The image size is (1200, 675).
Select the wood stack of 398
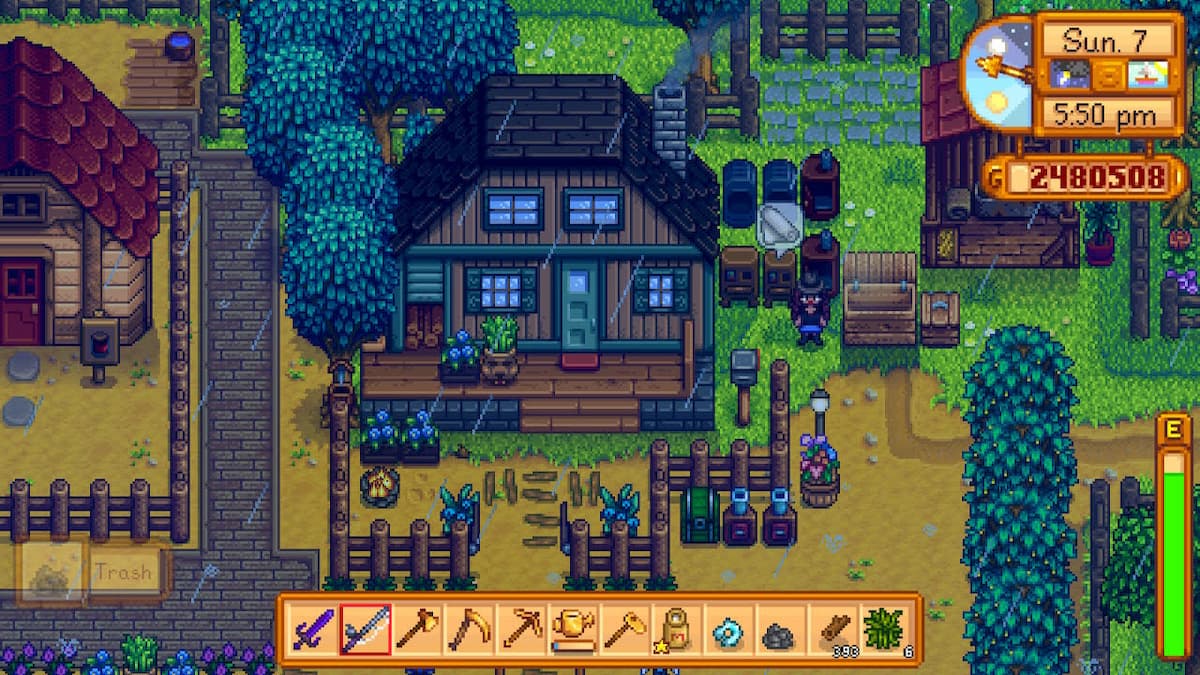point(833,629)
